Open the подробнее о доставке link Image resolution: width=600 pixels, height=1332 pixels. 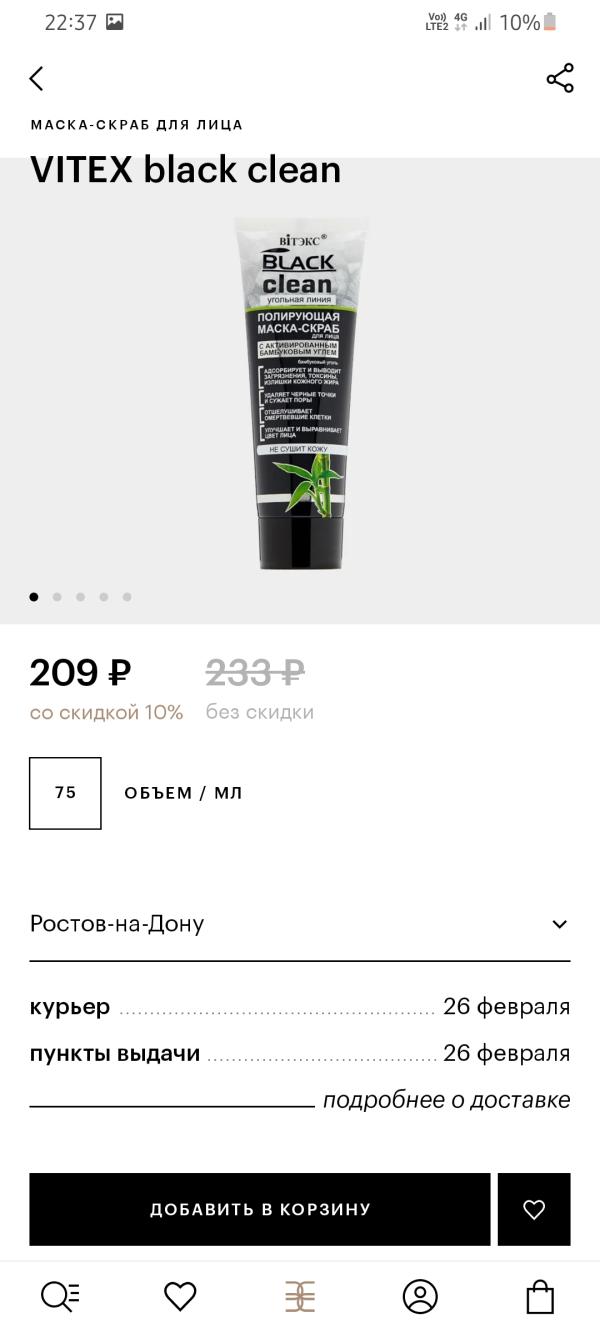446,1100
